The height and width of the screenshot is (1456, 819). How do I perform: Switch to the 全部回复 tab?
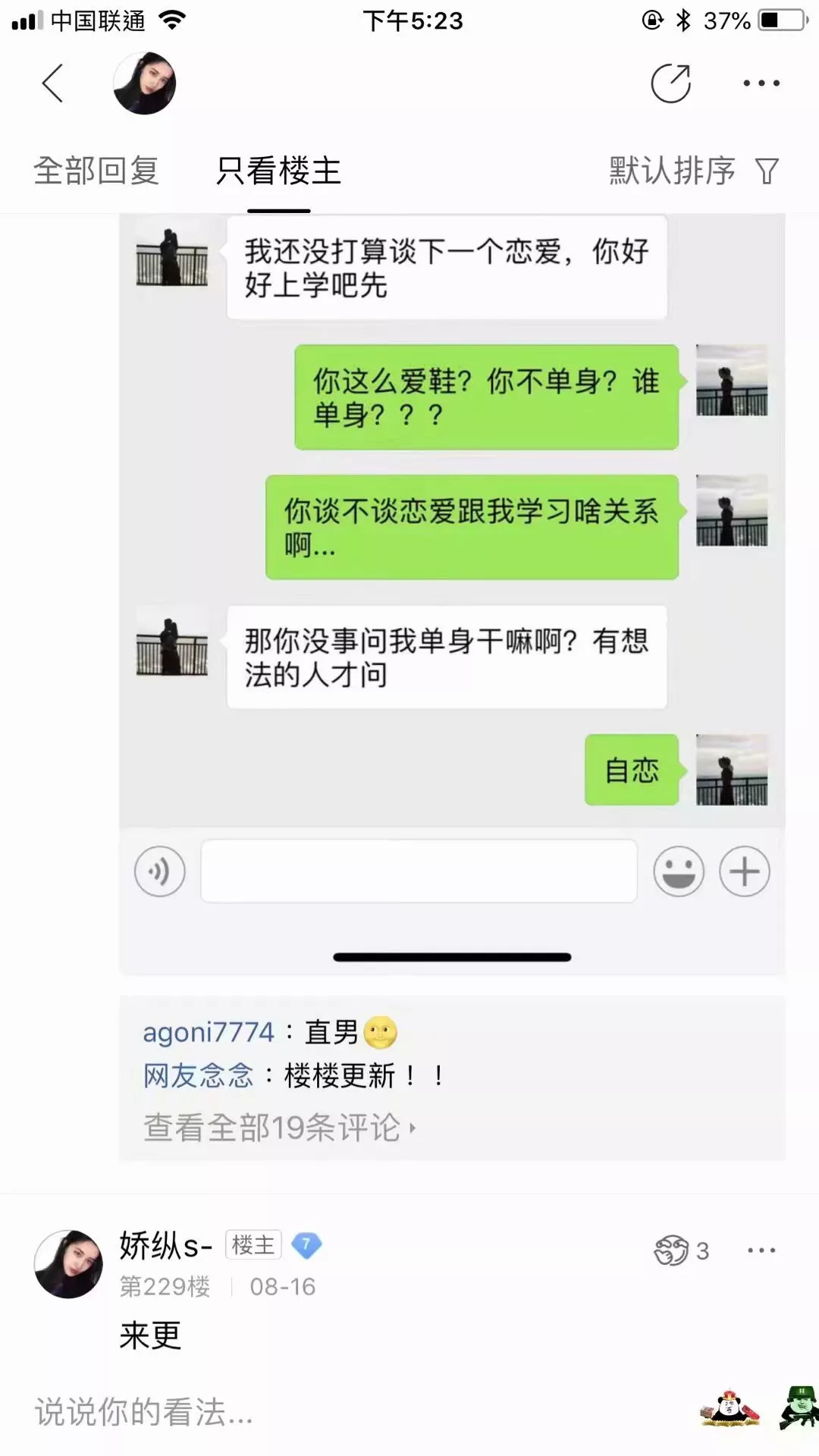[96, 171]
